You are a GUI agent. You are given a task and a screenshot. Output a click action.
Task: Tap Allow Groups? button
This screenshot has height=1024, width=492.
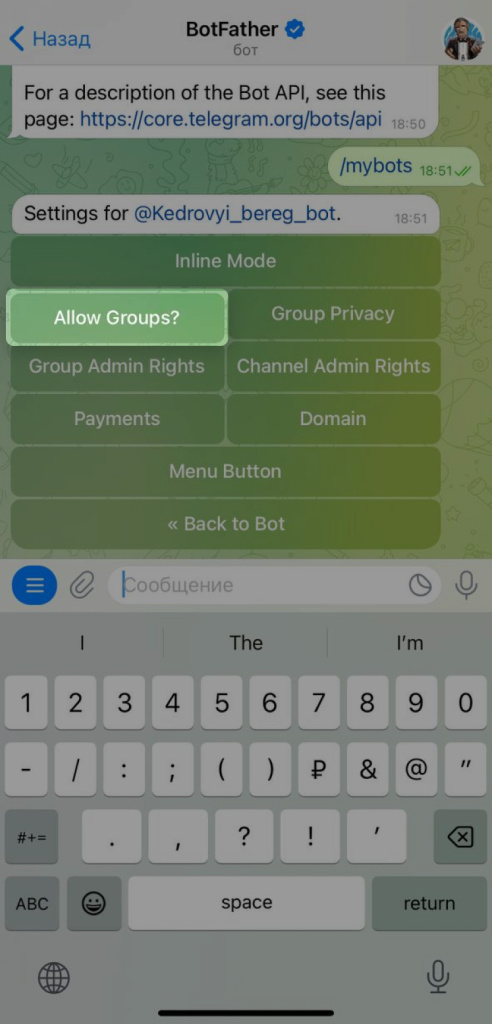pos(117,317)
